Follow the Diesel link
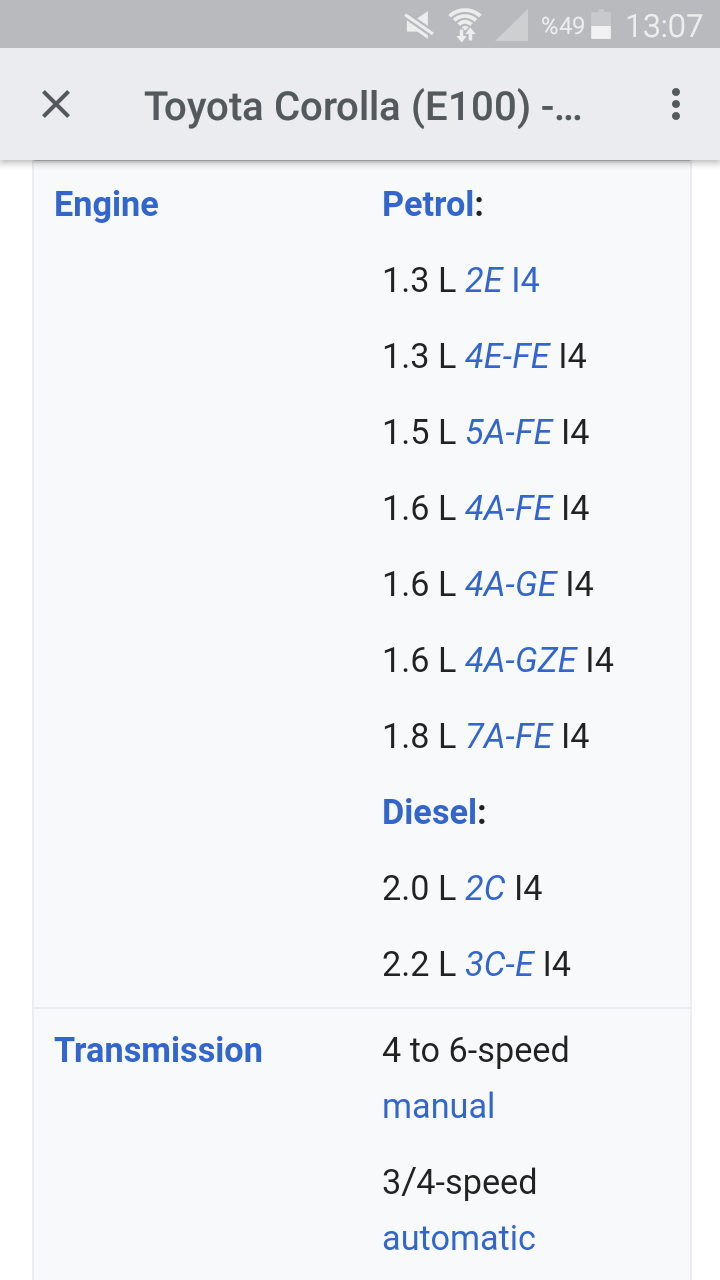This screenshot has height=1280, width=720. pyautogui.click(x=430, y=812)
